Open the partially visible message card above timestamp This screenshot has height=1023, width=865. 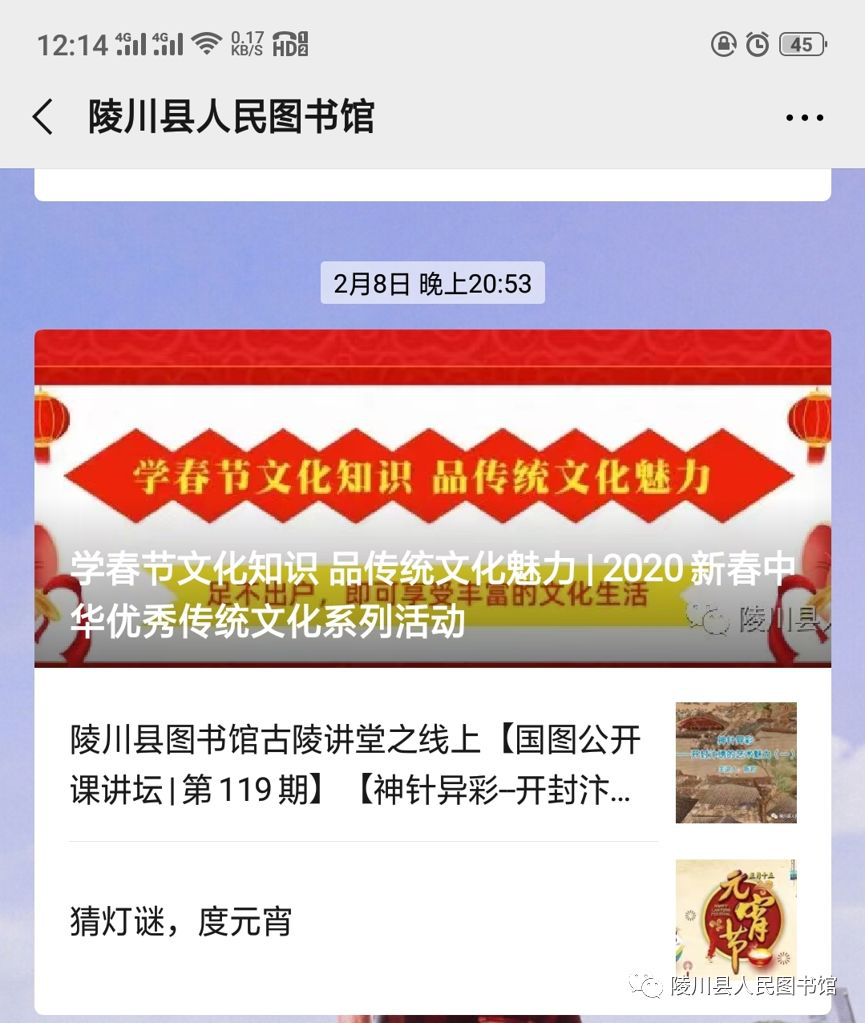(x=432, y=182)
